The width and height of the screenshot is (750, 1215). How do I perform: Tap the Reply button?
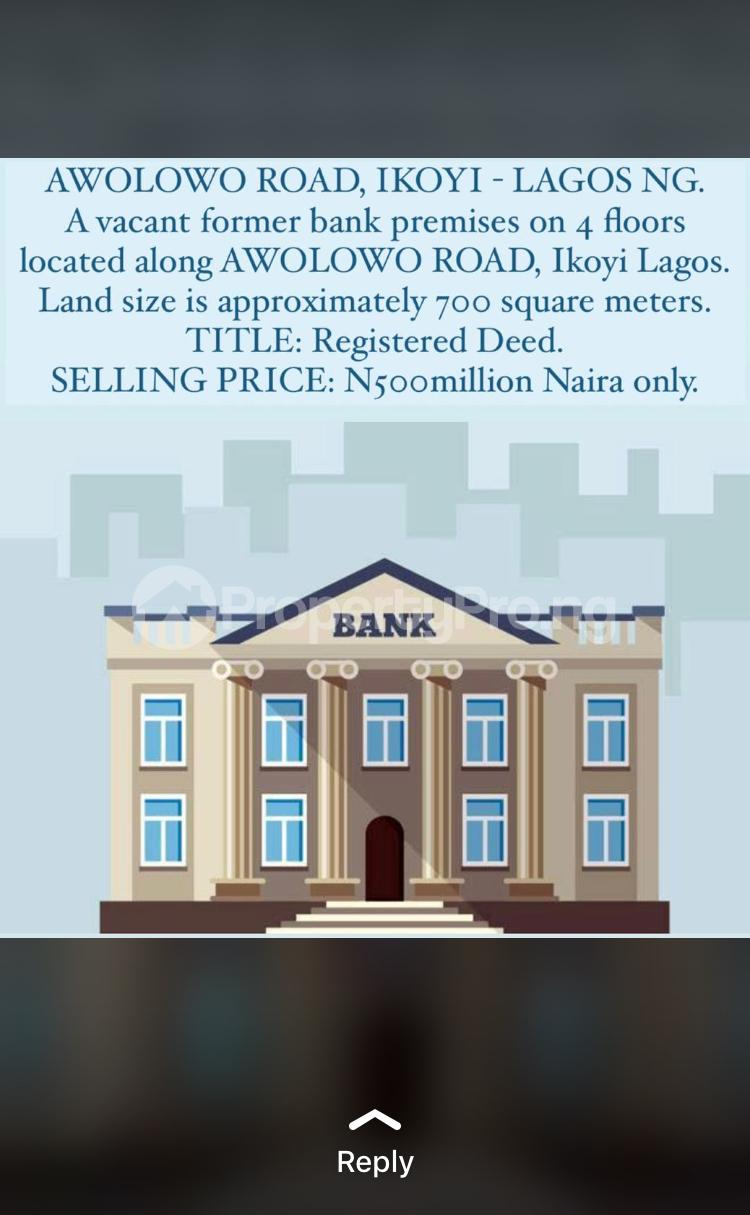tap(375, 1161)
